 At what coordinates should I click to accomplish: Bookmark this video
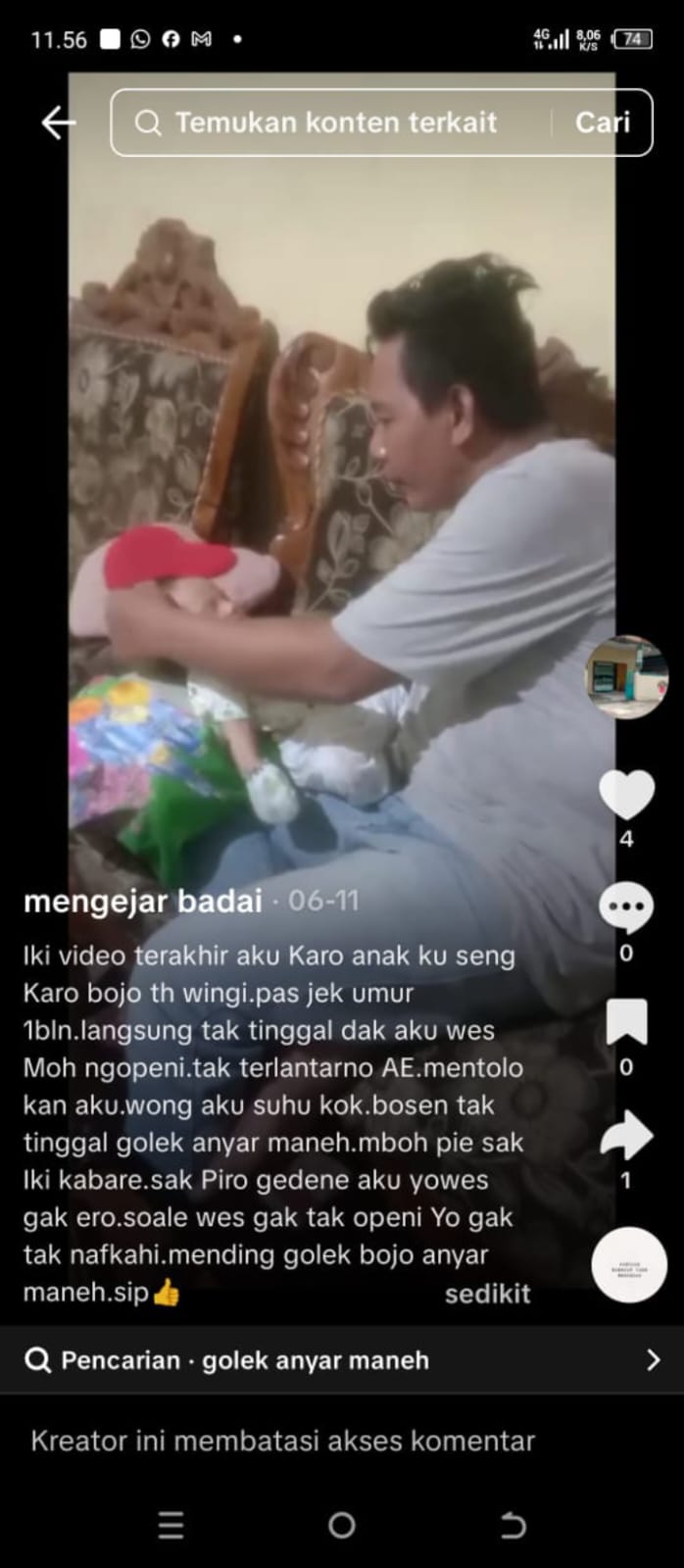pos(626,1022)
